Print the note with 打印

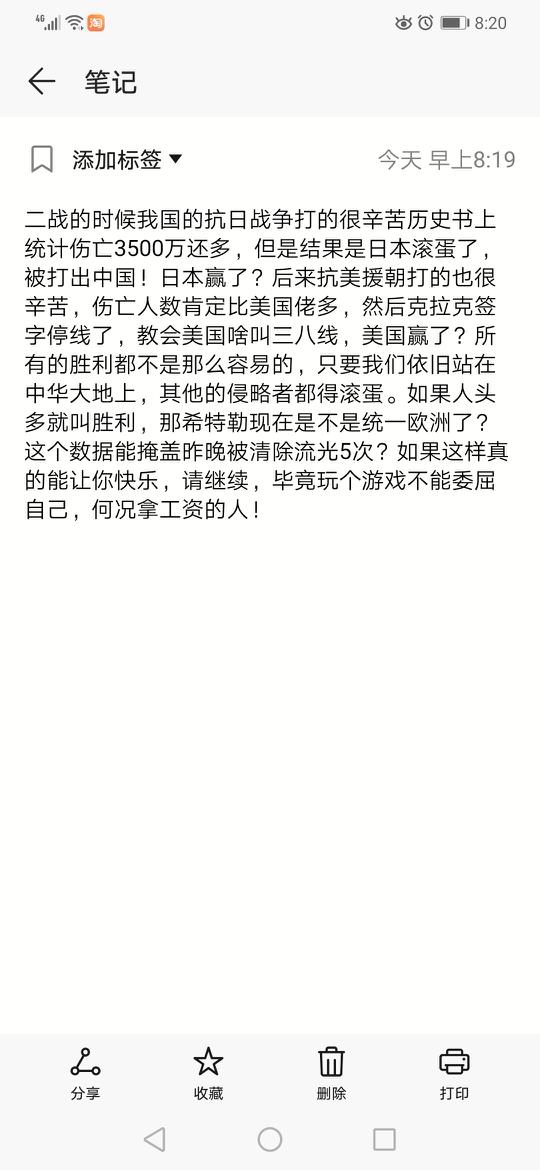coord(454,1073)
